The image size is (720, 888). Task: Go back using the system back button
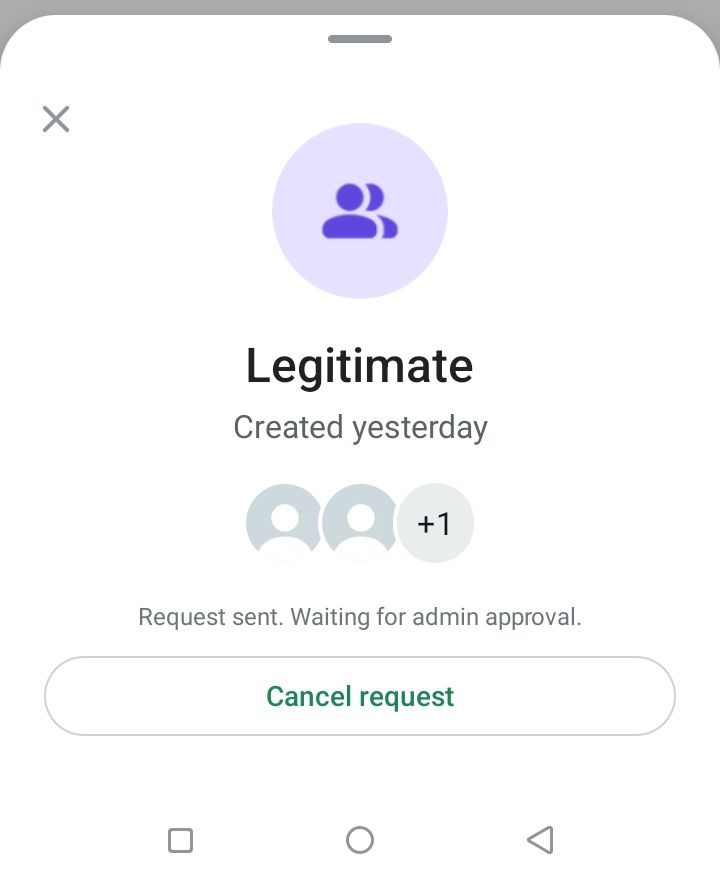pyautogui.click(x=540, y=840)
